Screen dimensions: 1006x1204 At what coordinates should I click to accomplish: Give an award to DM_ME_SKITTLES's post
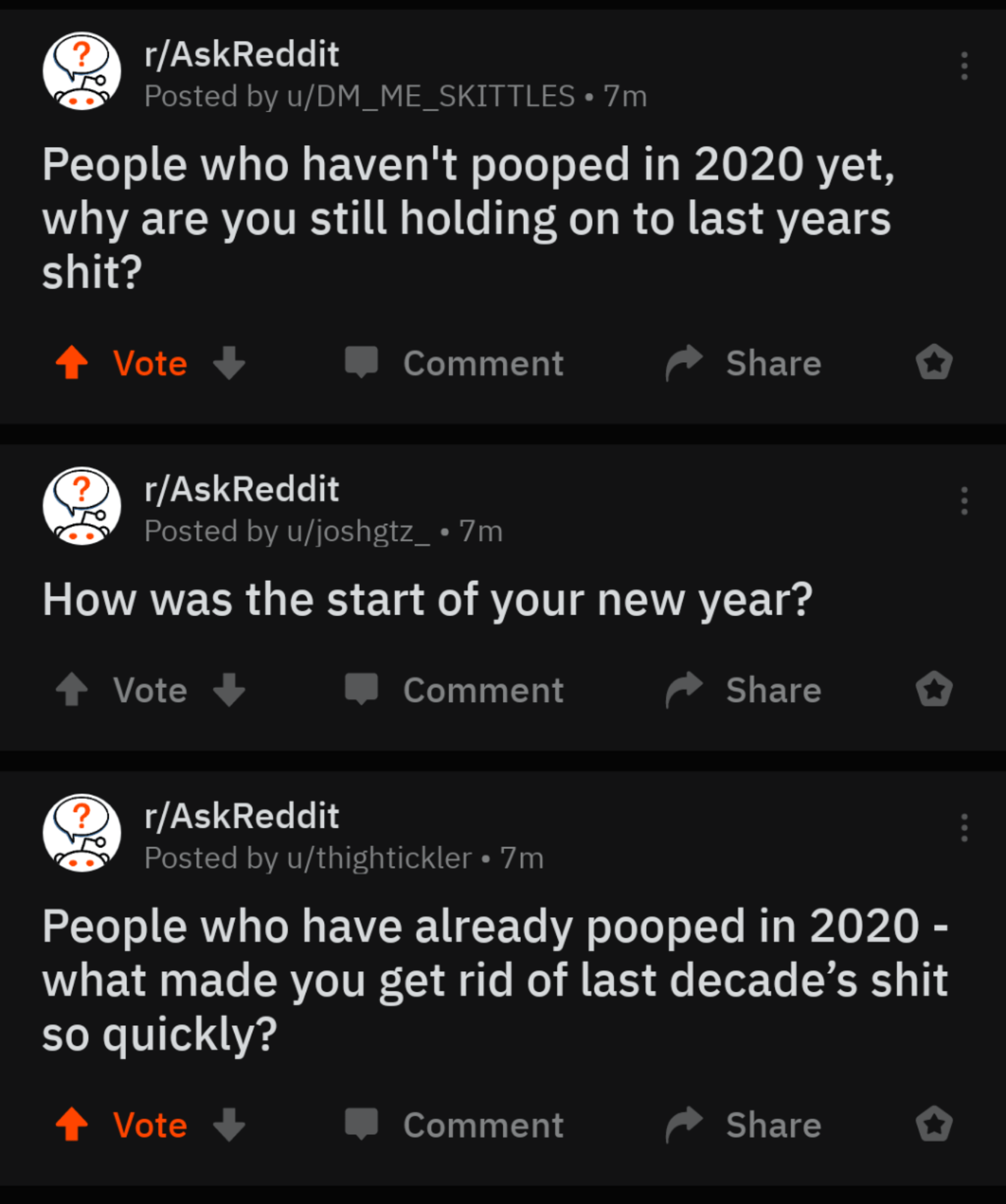(934, 362)
